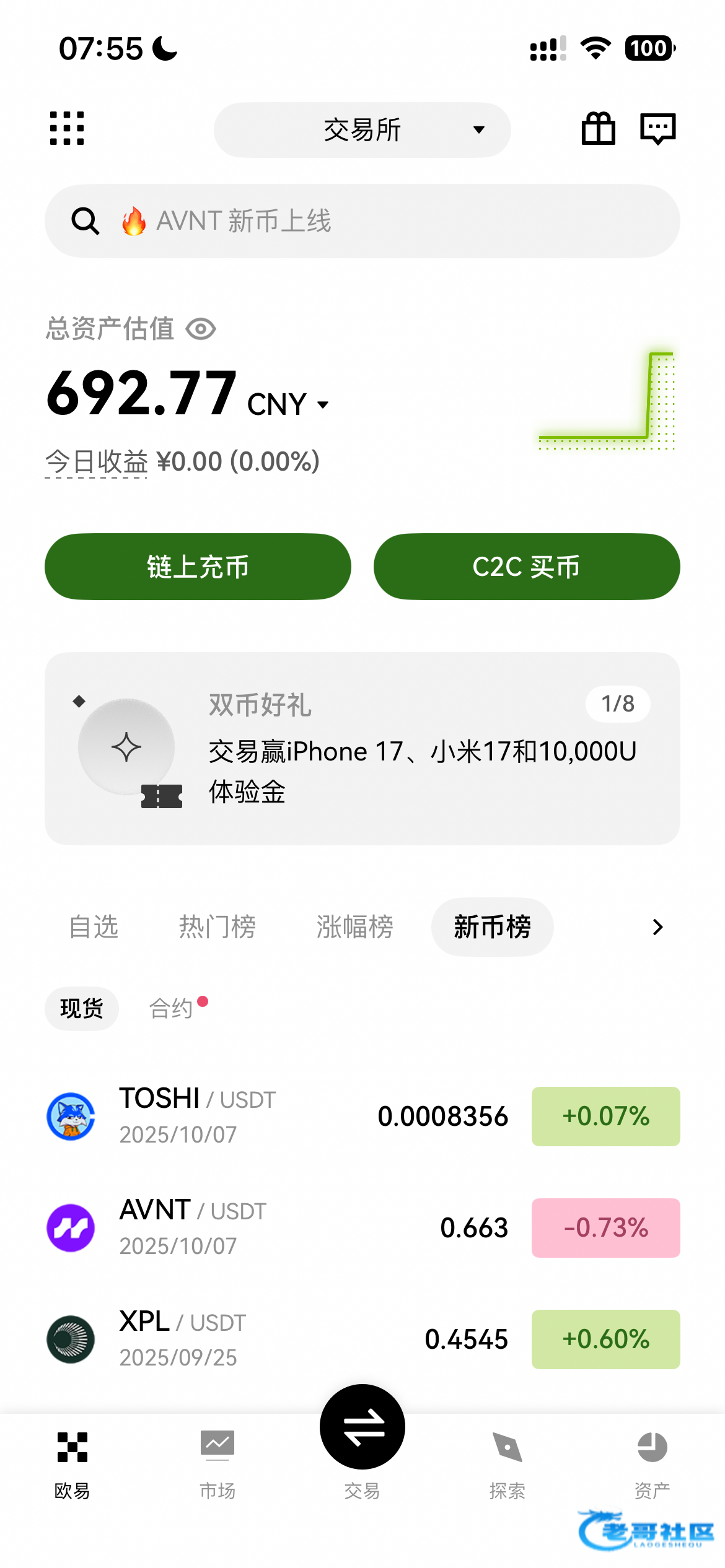Viewport: 725px width, 1568px height.
Task: Open the 双币好礼 promotion card
Action: tap(362, 748)
